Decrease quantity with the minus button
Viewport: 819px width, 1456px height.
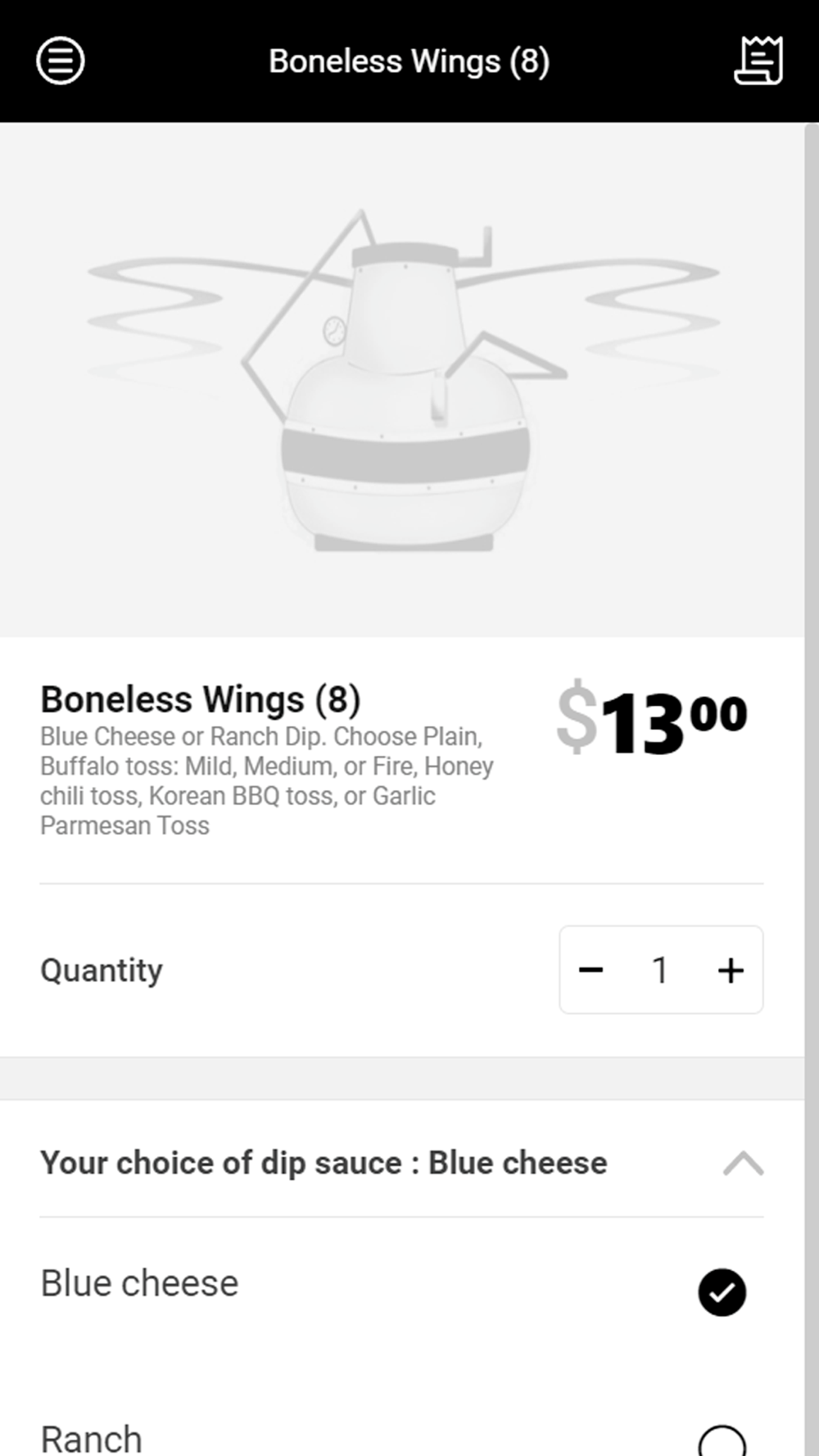(590, 970)
